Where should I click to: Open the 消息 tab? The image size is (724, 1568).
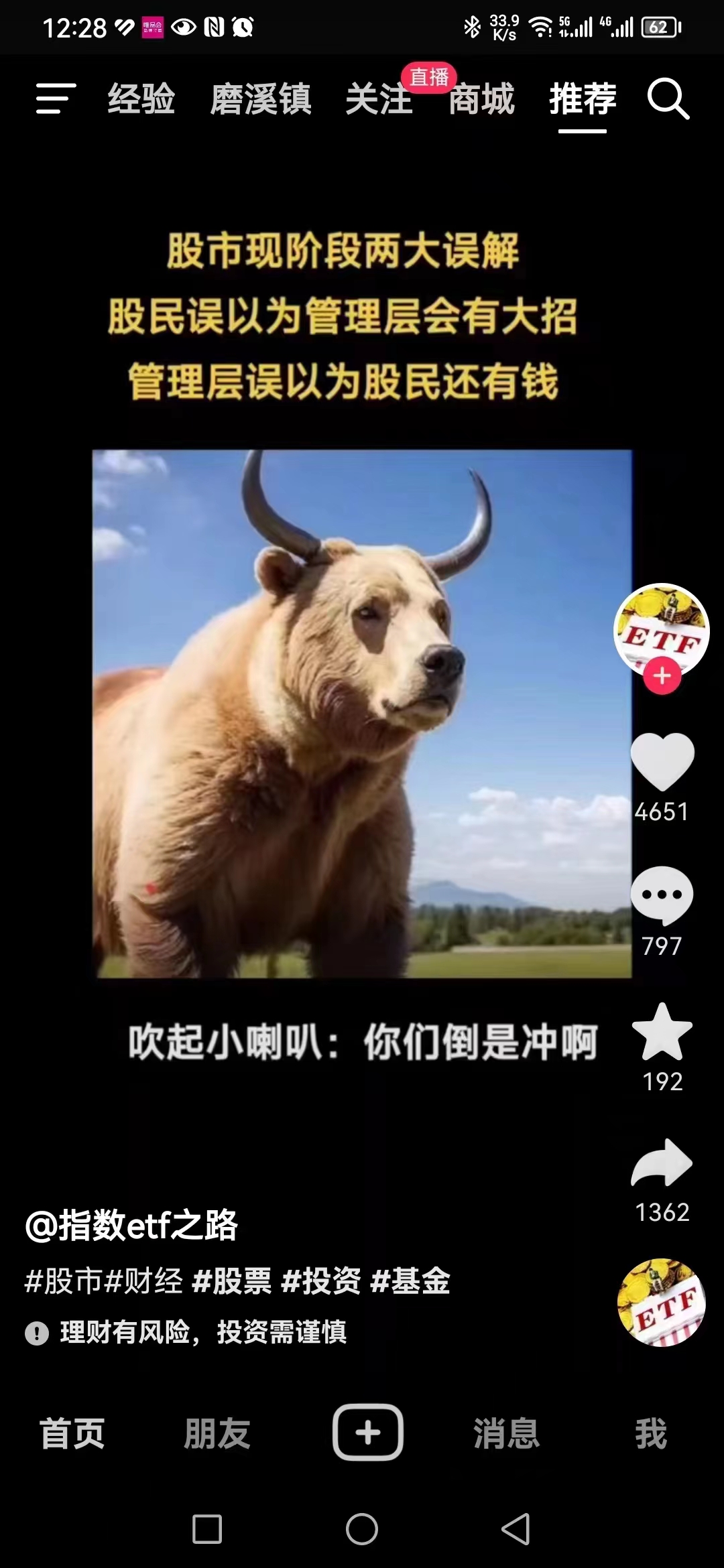507,1433
